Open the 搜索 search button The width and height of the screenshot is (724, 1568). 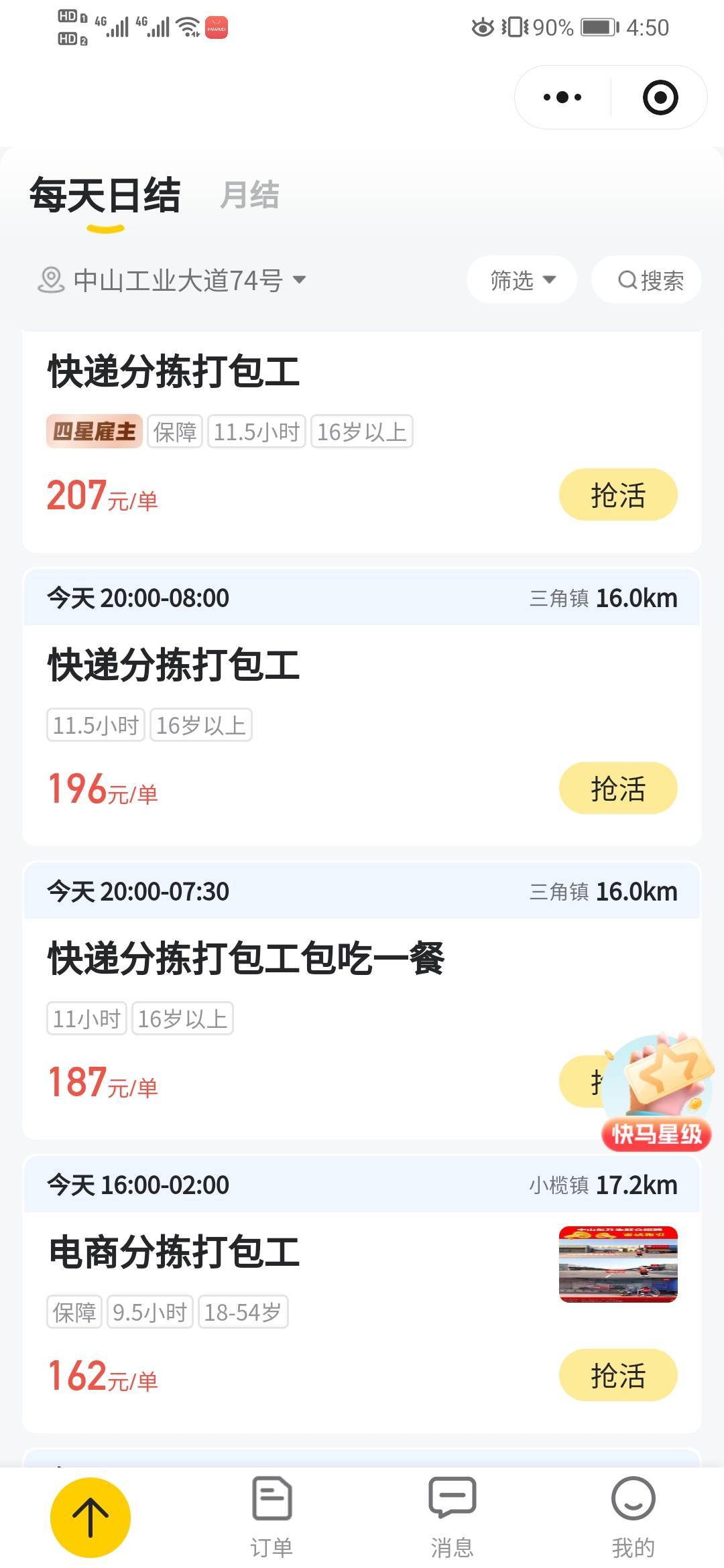tap(647, 280)
